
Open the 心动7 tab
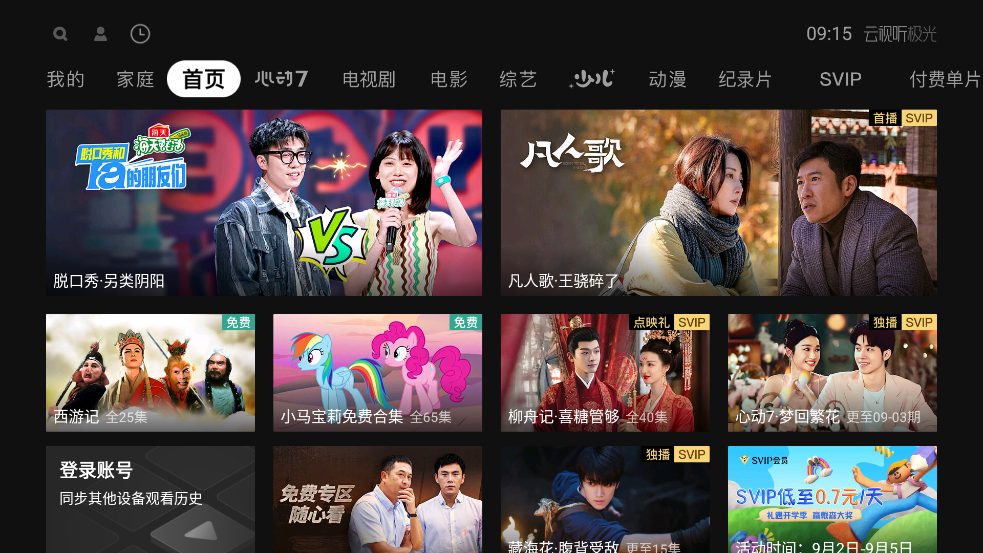pos(281,79)
